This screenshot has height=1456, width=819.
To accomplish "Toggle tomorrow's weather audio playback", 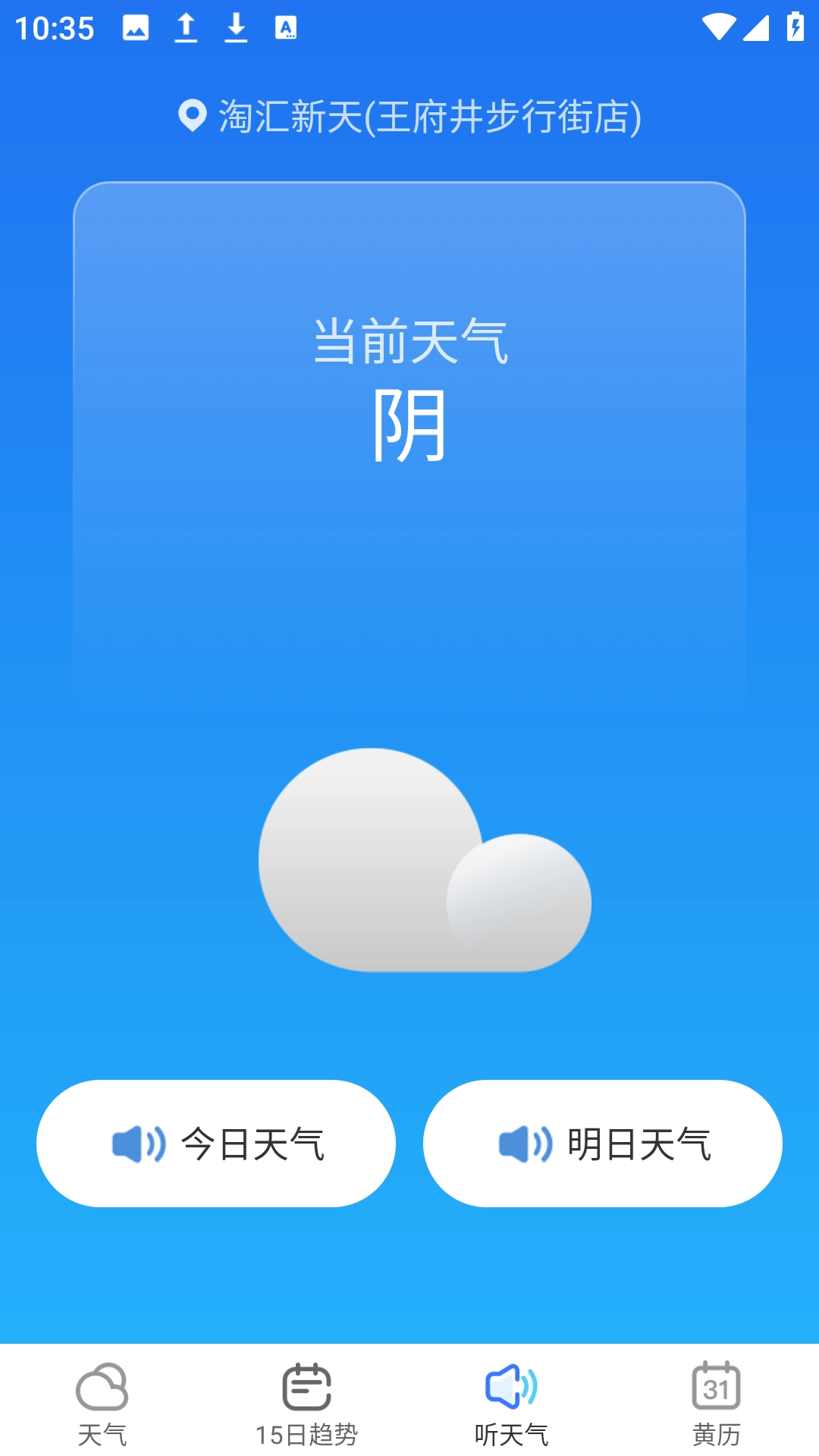I will [x=603, y=1144].
